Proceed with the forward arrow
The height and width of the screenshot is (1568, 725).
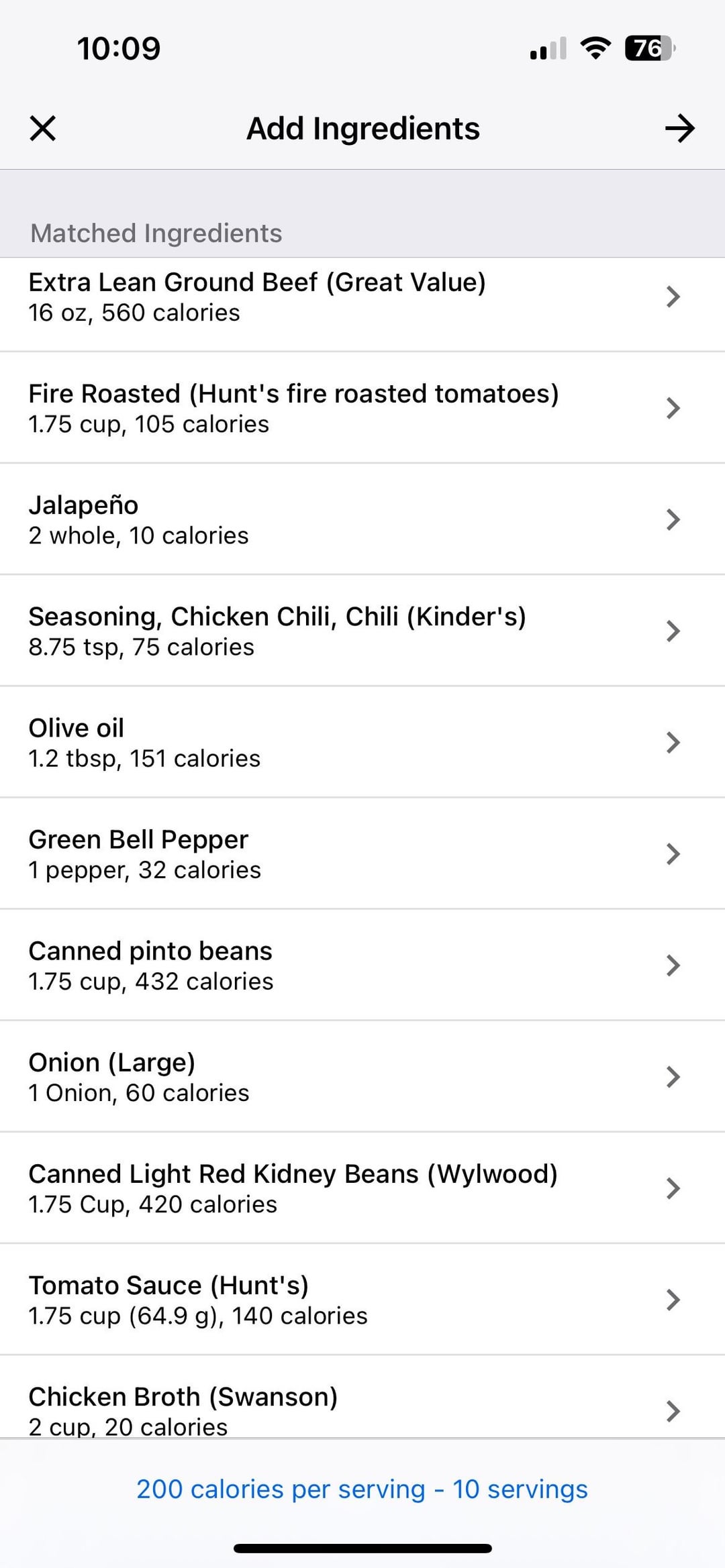[x=679, y=128]
